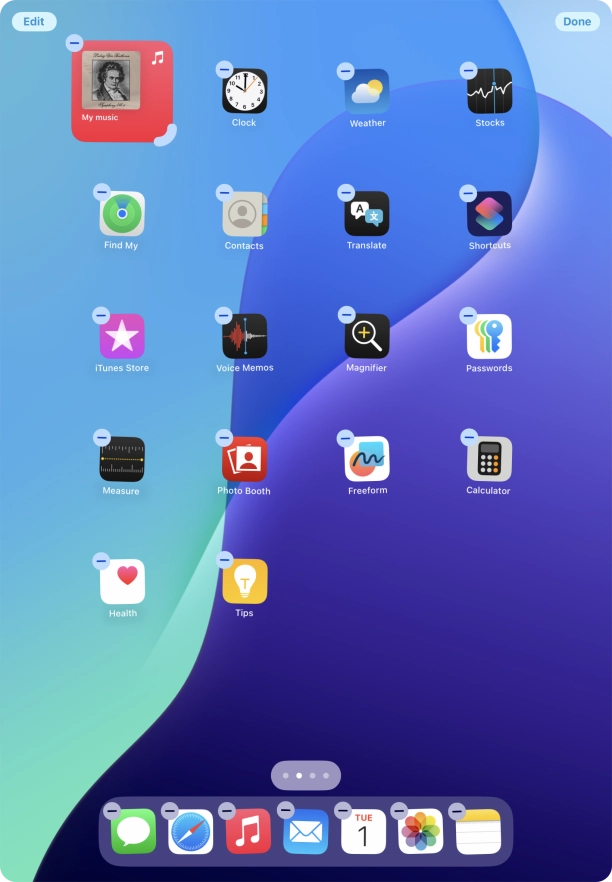Screen dimensions: 612x882
Task: Tap the page indicator dots
Action: [x=306, y=775]
